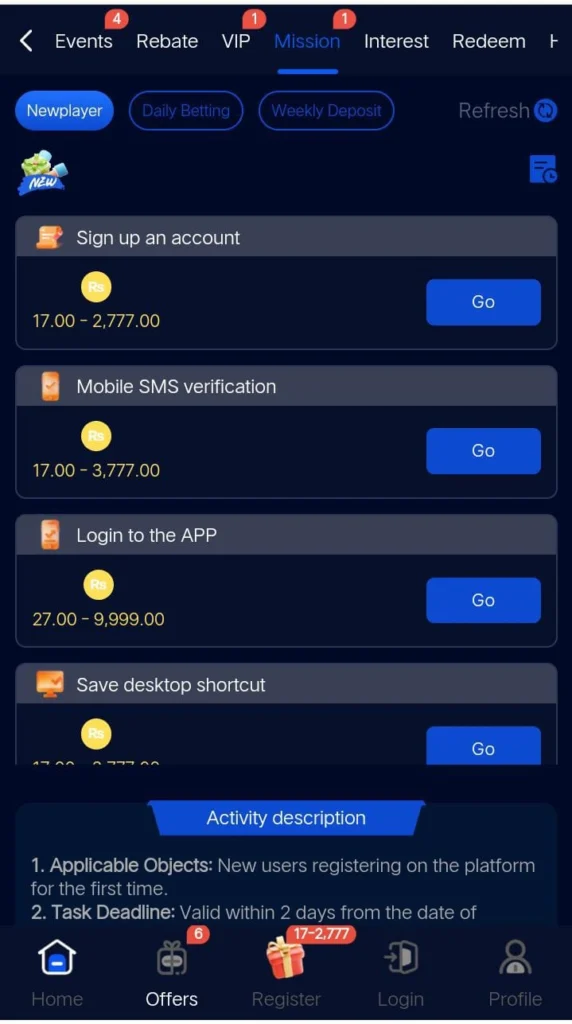This screenshot has height=1024, width=572.
Task: Open the Rebate tab
Action: (167, 41)
